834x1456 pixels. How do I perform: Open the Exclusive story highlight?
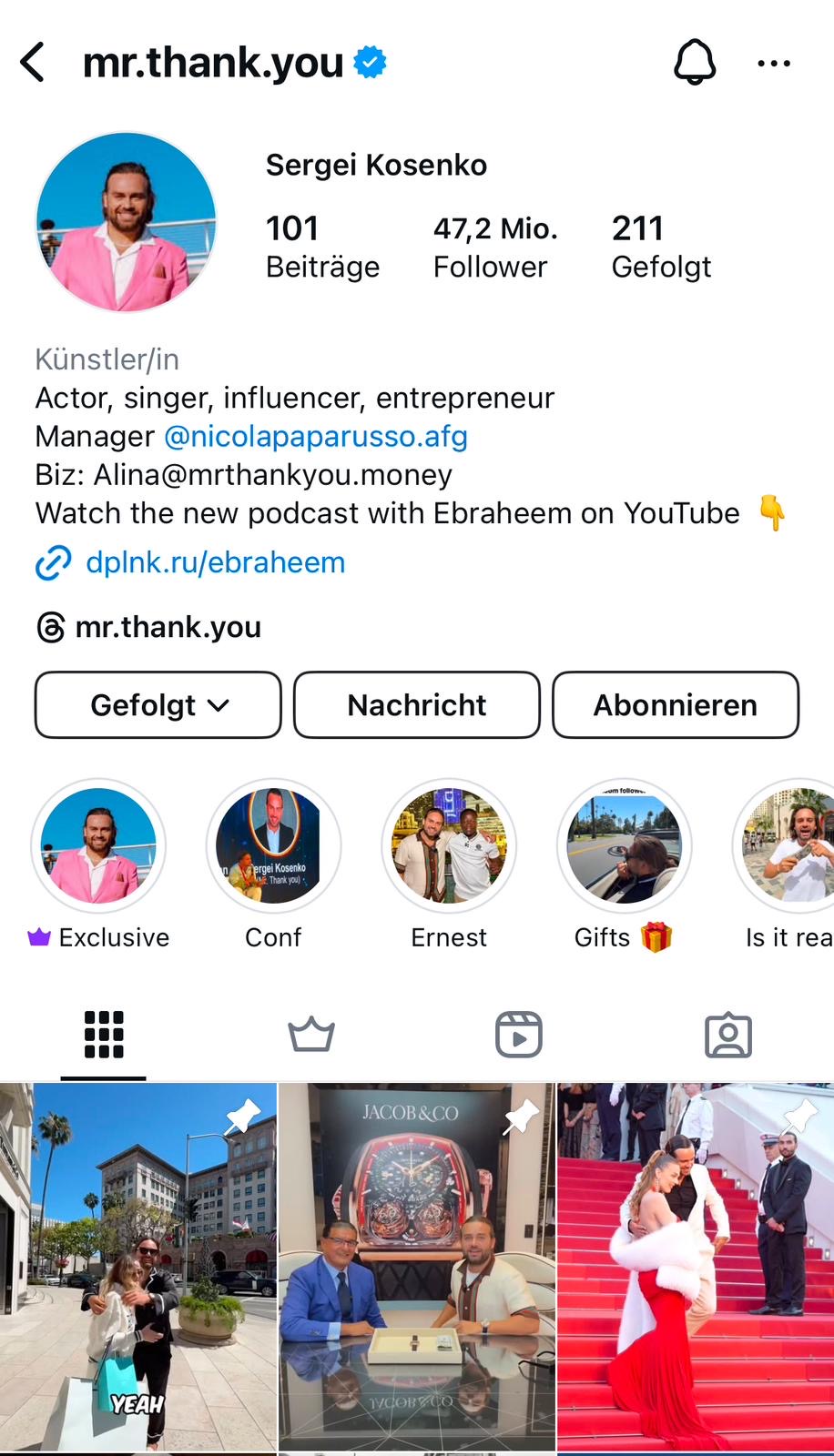pyautogui.click(x=98, y=846)
